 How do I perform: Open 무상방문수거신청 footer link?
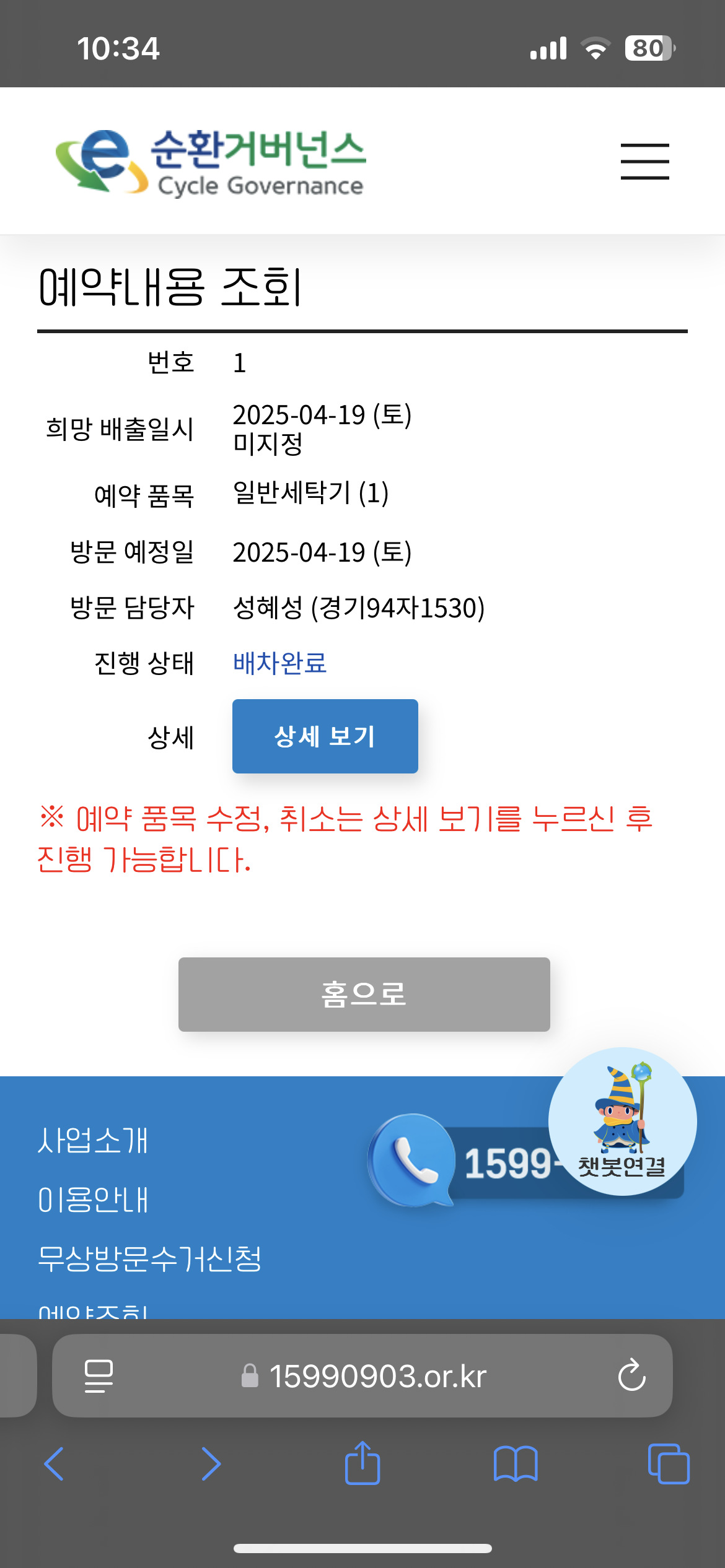[x=149, y=1259]
